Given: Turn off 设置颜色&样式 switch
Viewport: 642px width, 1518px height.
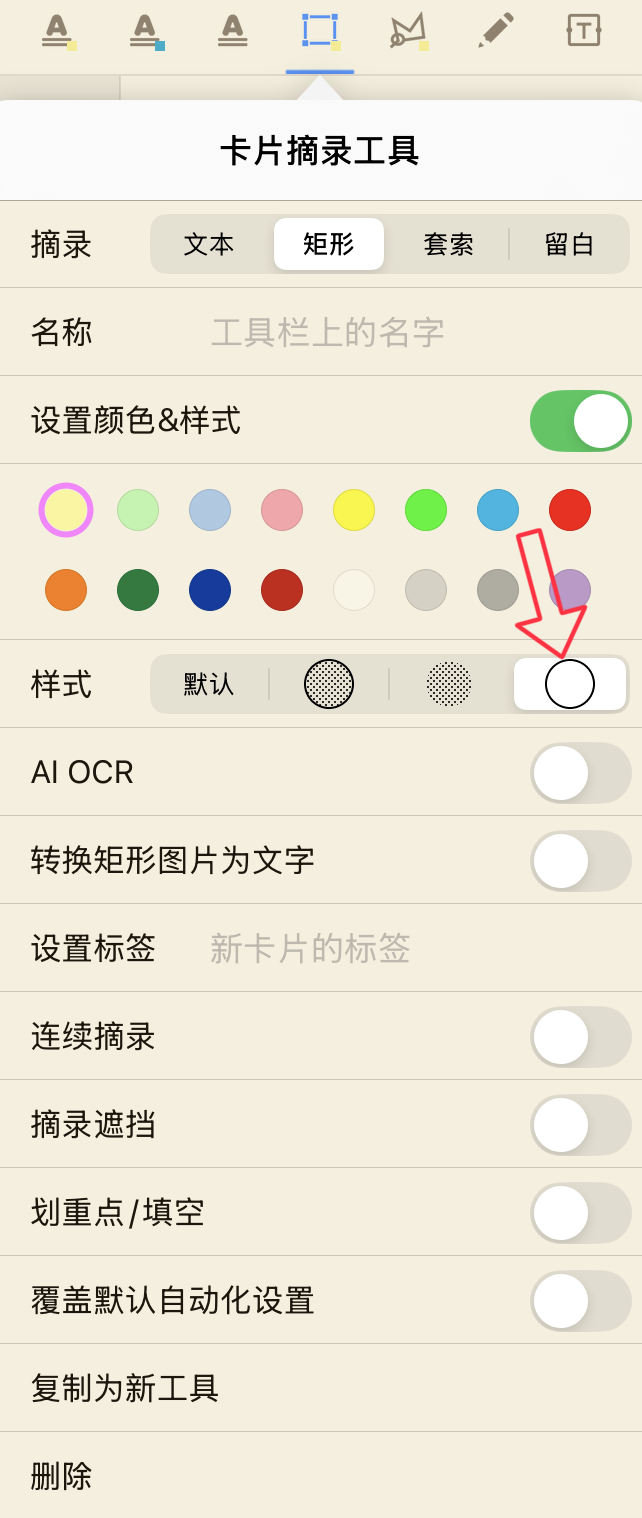Looking at the screenshot, I should tap(580, 420).
